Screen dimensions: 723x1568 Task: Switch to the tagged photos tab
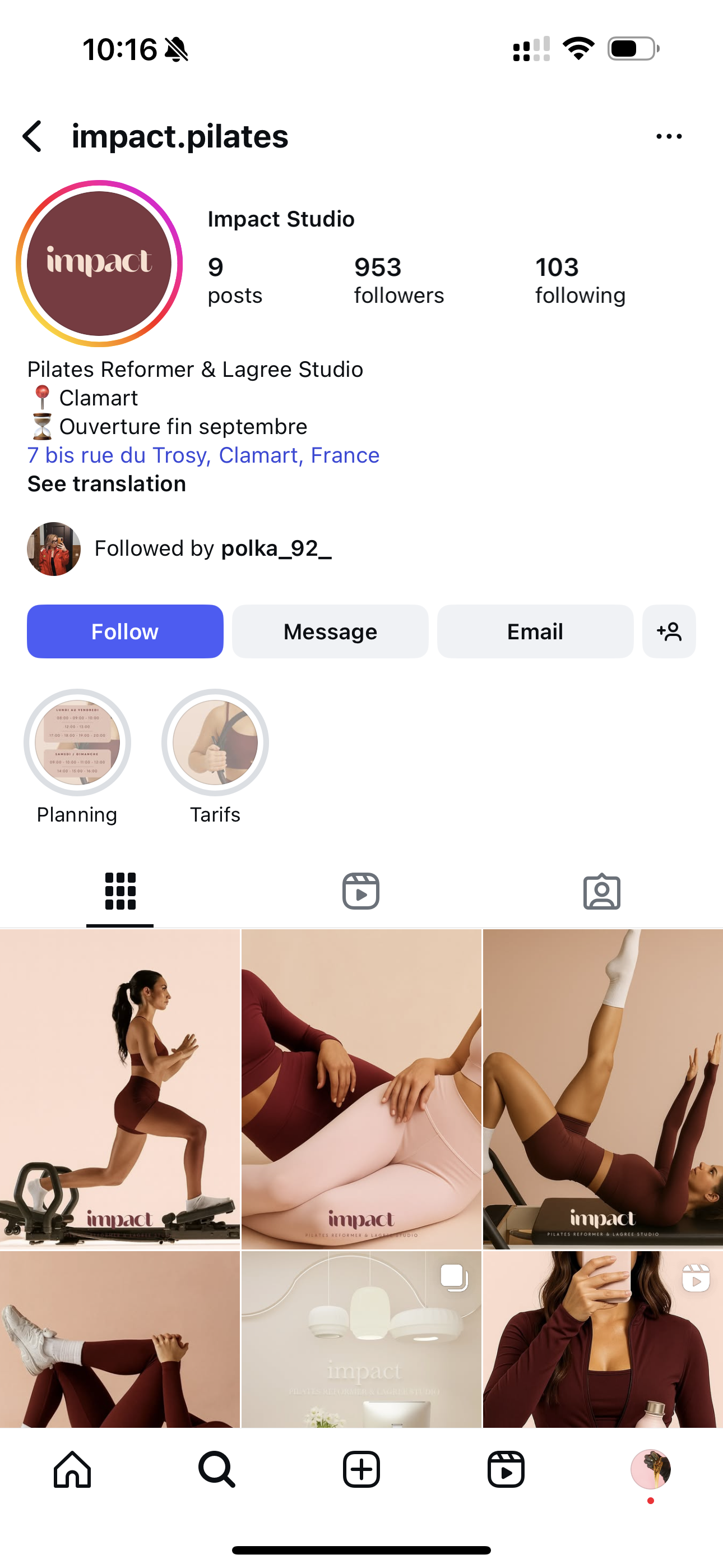click(x=602, y=891)
